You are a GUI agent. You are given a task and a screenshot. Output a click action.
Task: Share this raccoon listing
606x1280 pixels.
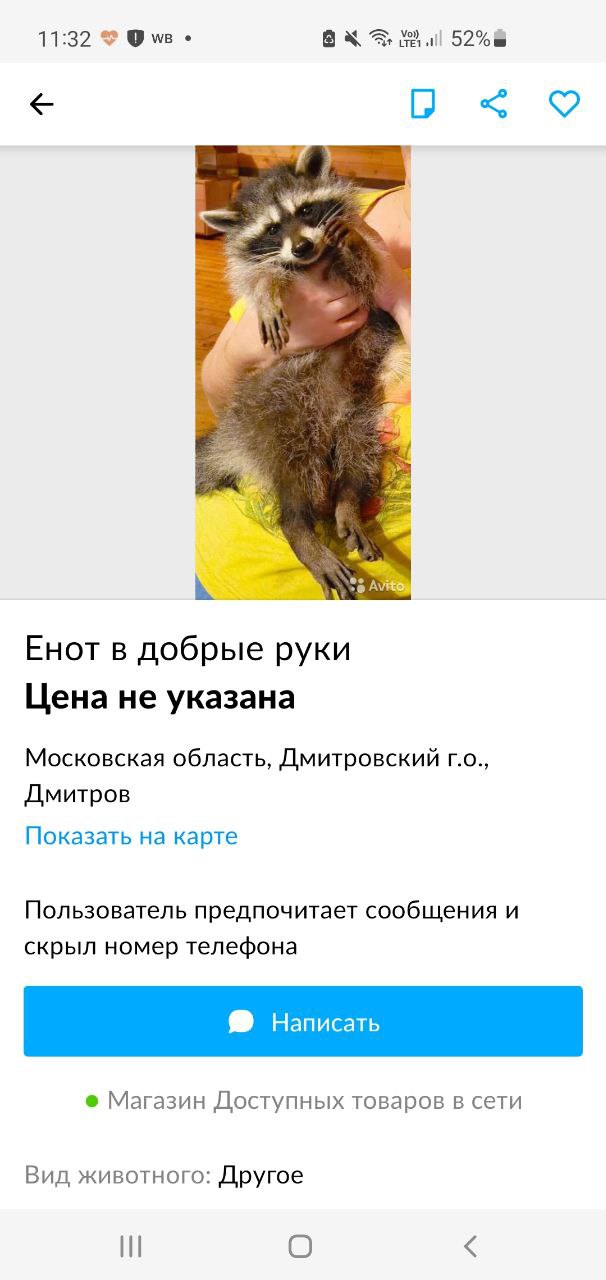[x=494, y=104]
